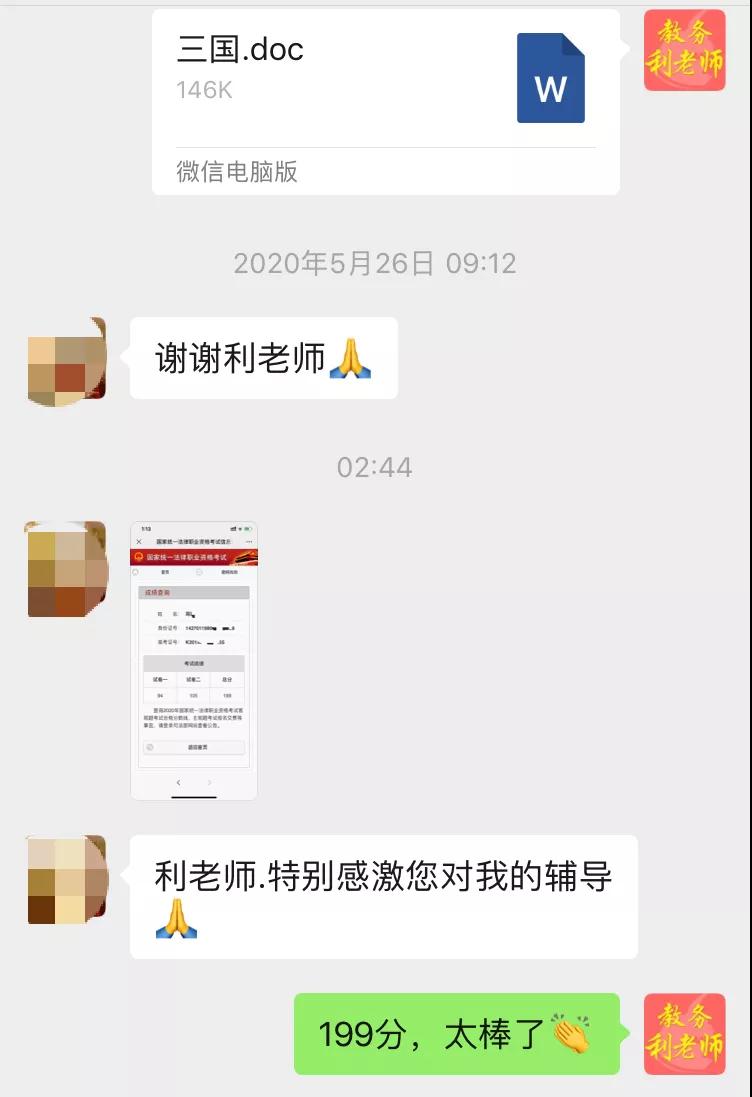
Task: Open sender avatar beside the score screenshot
Action: [x=67, y=568]
